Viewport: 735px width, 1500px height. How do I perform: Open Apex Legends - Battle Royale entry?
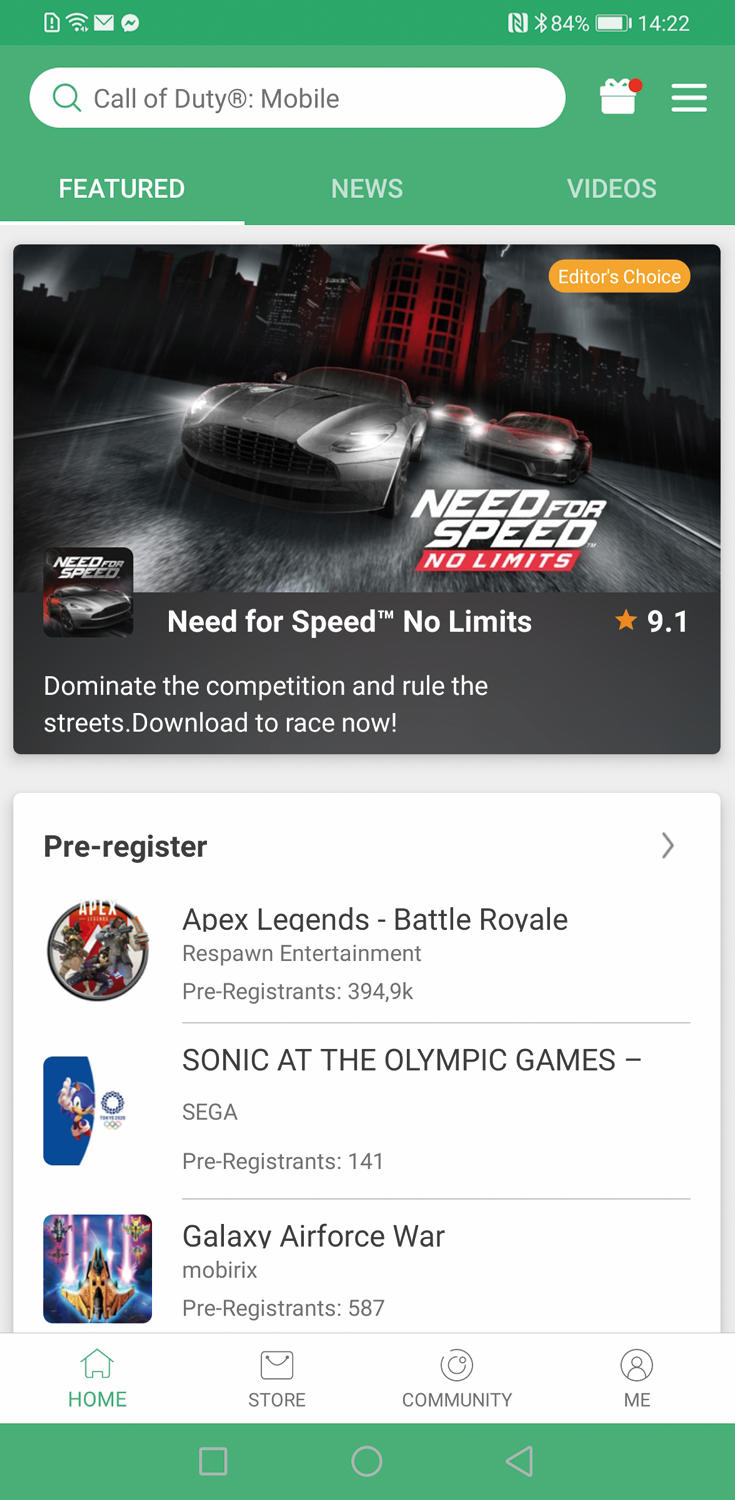pos(375,952)
